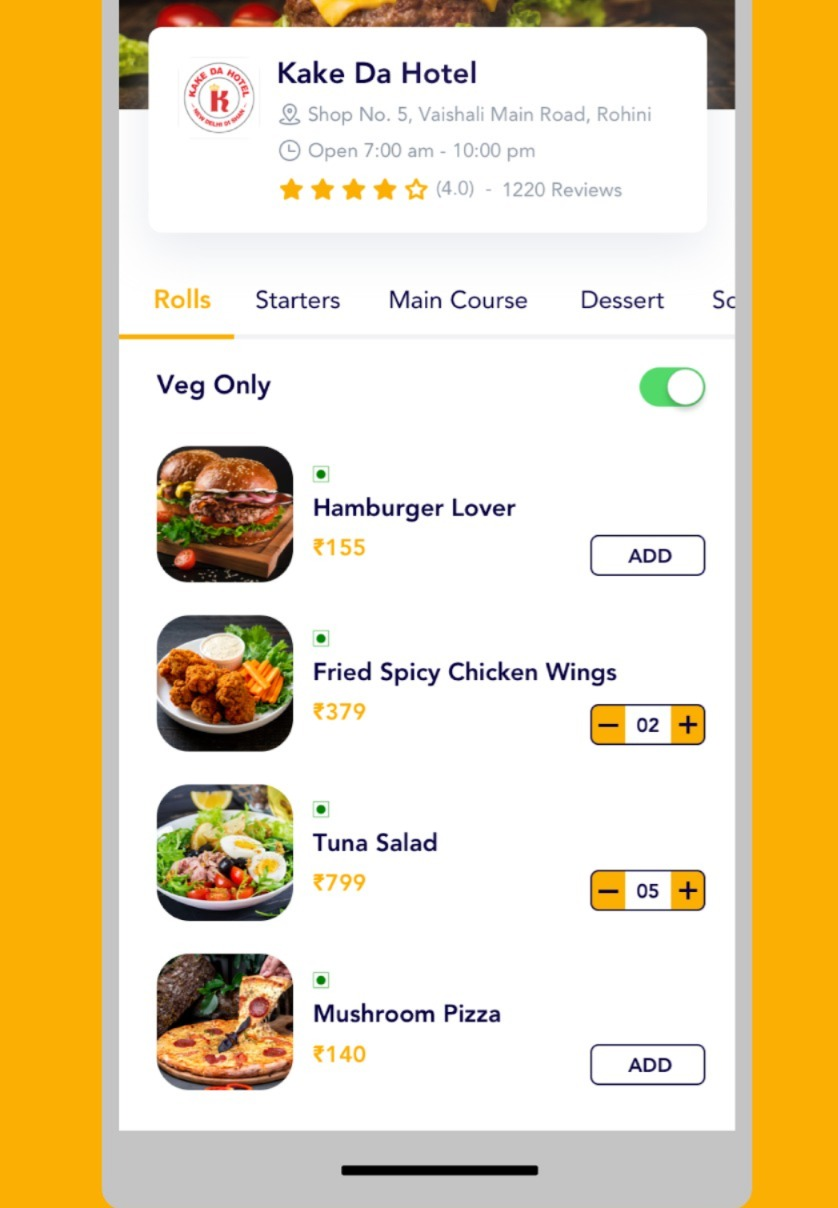Open the Tuna Salad item photo

[x=225, y=852]
